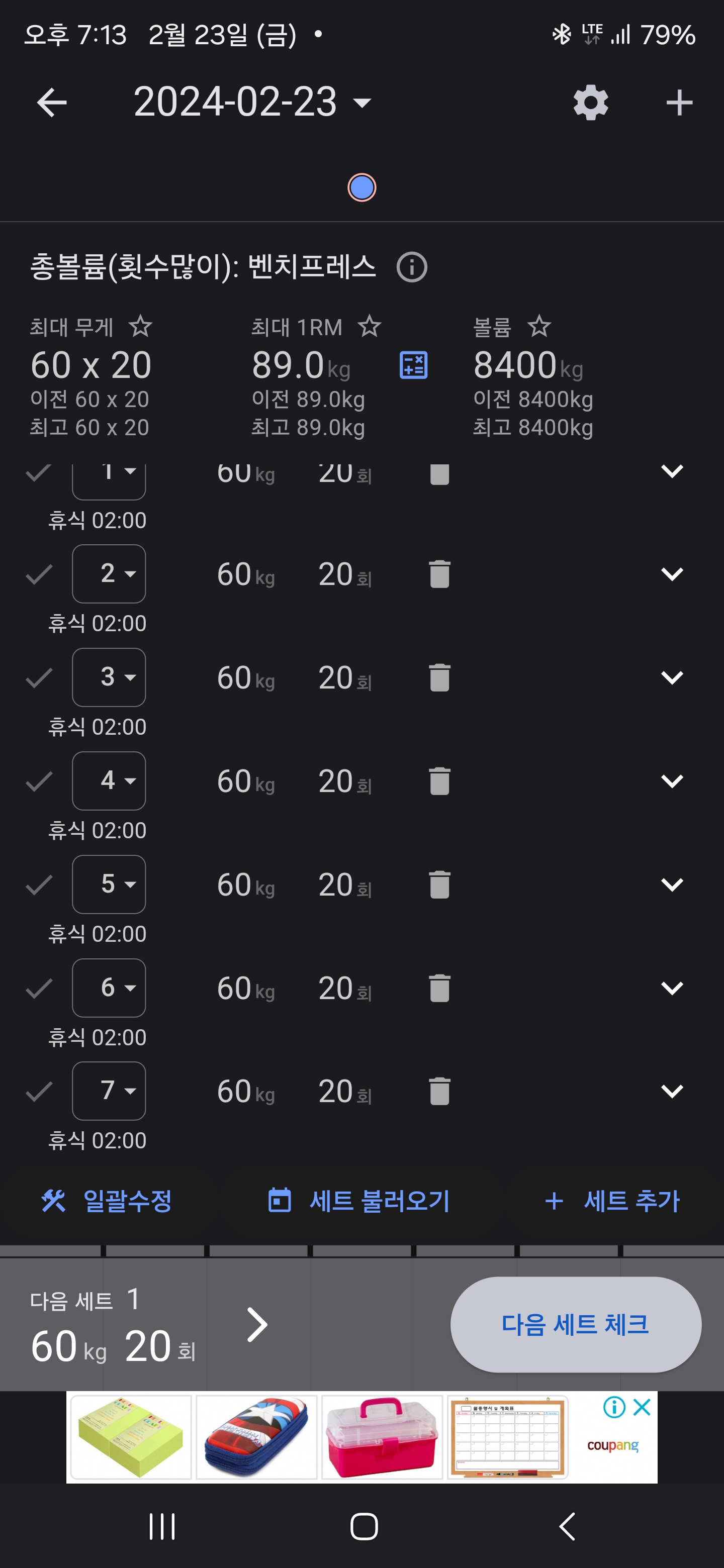Open the 2024-02-23 date dropdown
The width and height of the screenshot is (724, 1568).
pyautogui.click(x=252, y=102)
